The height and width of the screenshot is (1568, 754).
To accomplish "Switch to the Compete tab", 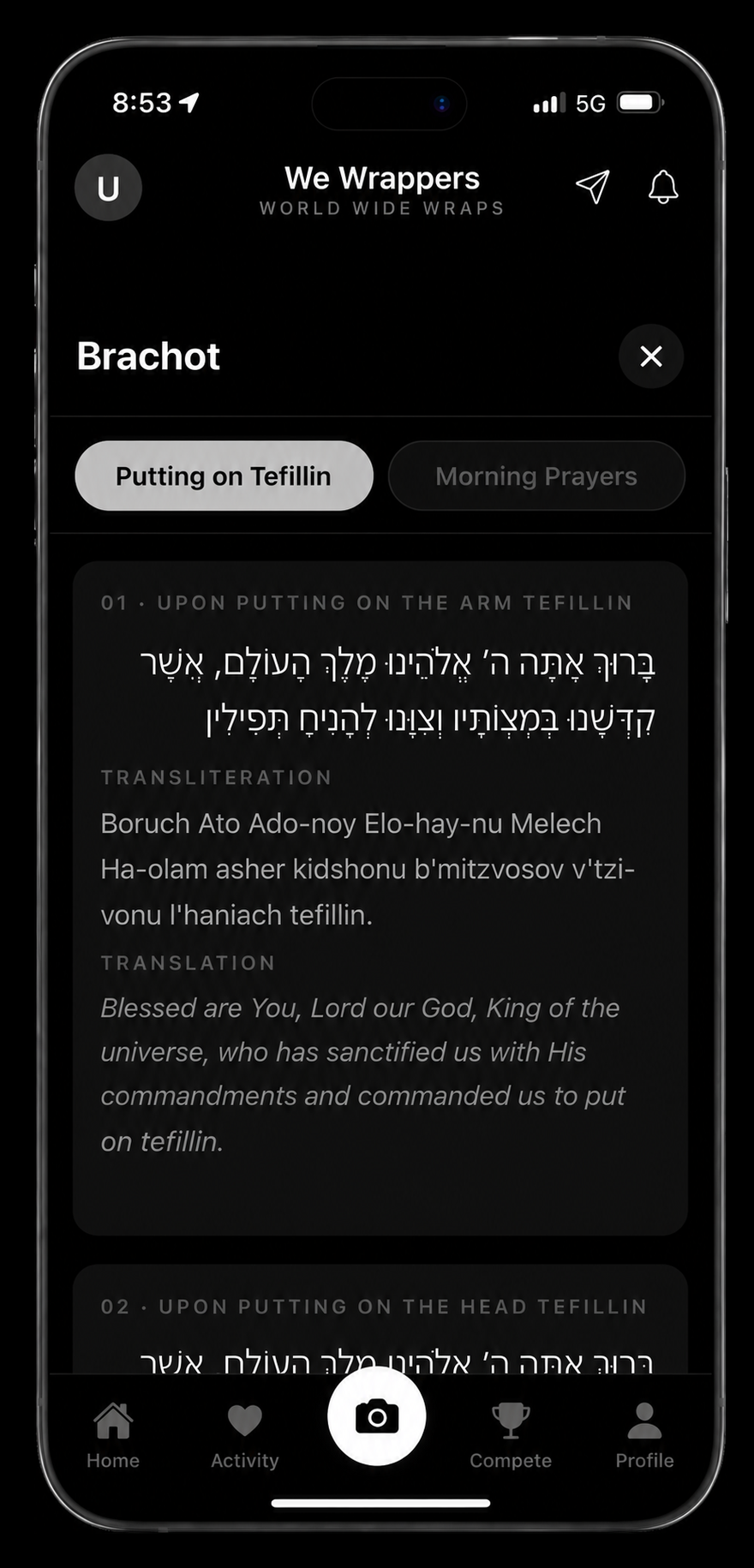I will pyautogui.click(x=511, y=1437).
